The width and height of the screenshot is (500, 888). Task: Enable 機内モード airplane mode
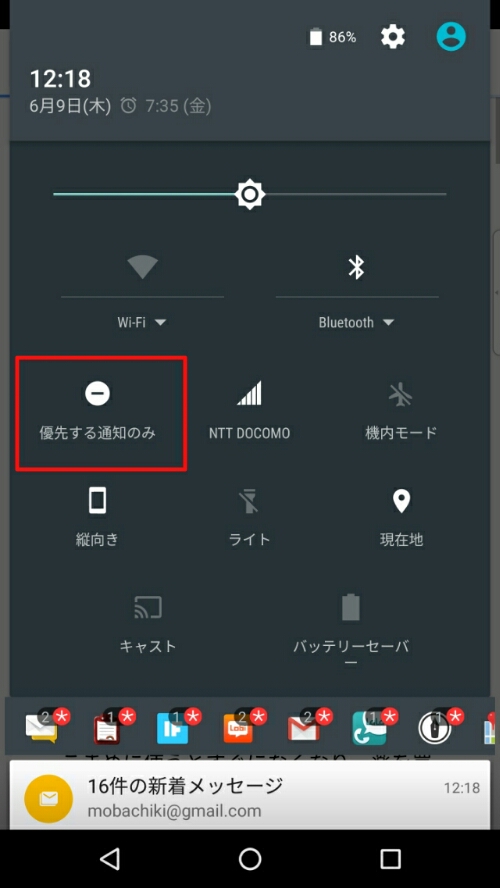[401, 412]
